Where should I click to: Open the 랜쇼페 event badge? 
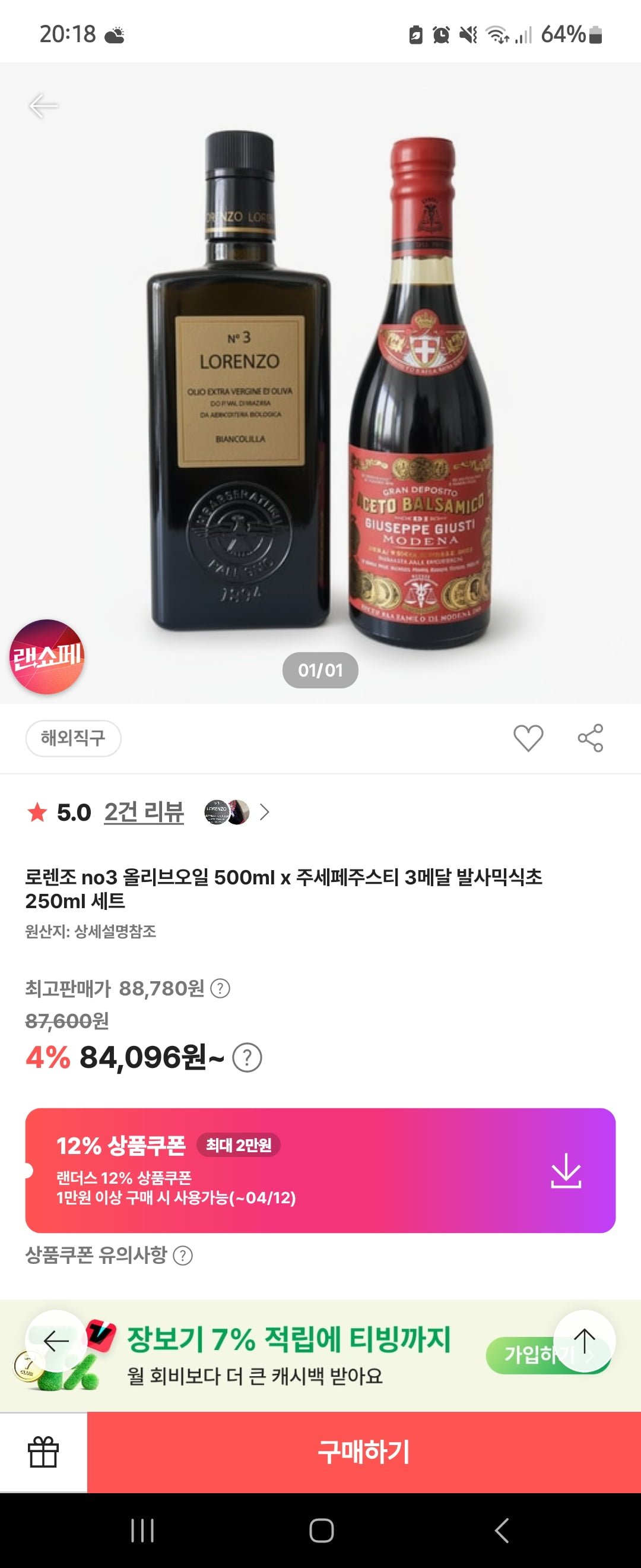pos(47,657)
